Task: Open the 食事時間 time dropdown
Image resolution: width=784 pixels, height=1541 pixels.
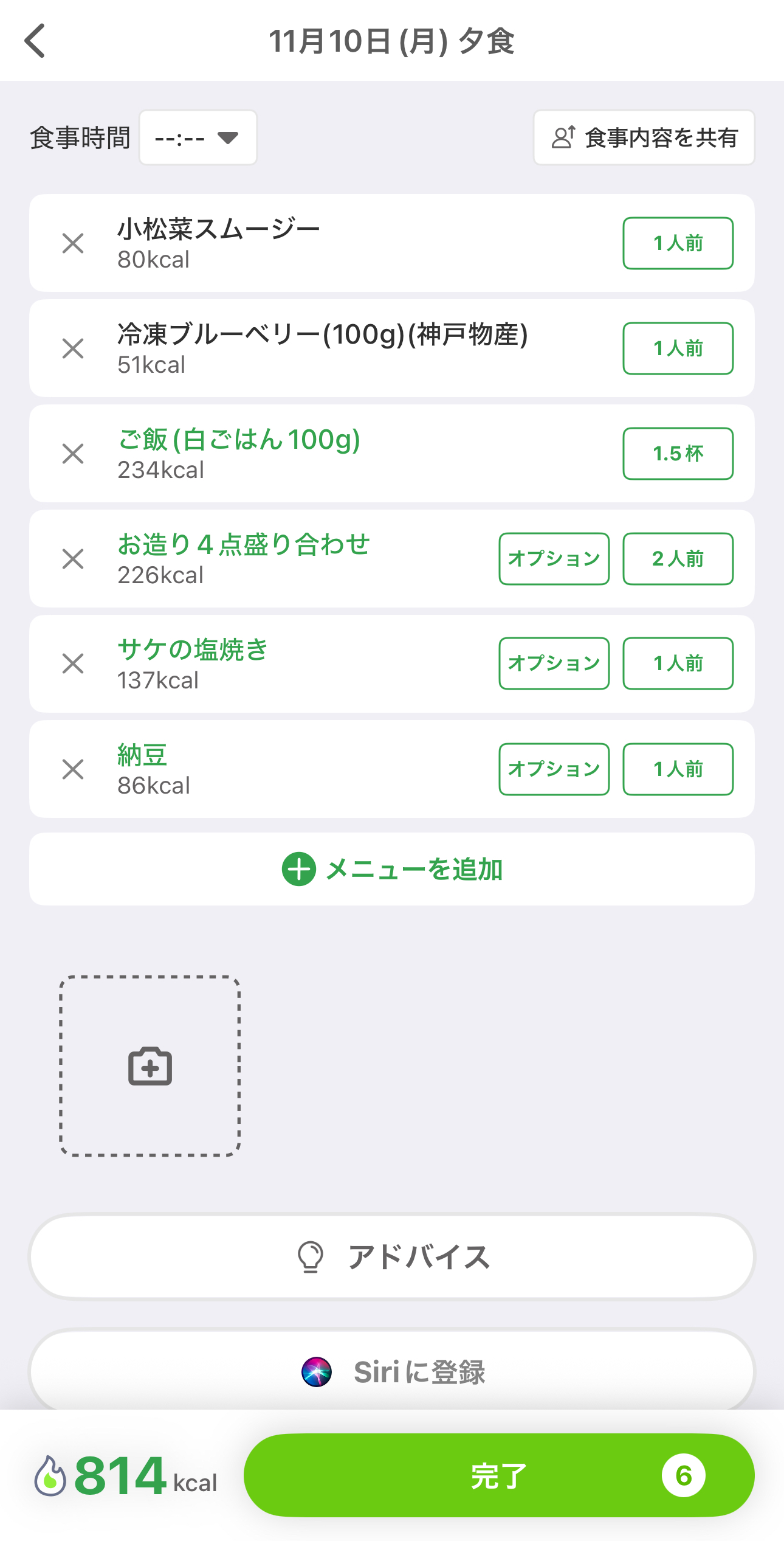Action: [x=198, y=138]
